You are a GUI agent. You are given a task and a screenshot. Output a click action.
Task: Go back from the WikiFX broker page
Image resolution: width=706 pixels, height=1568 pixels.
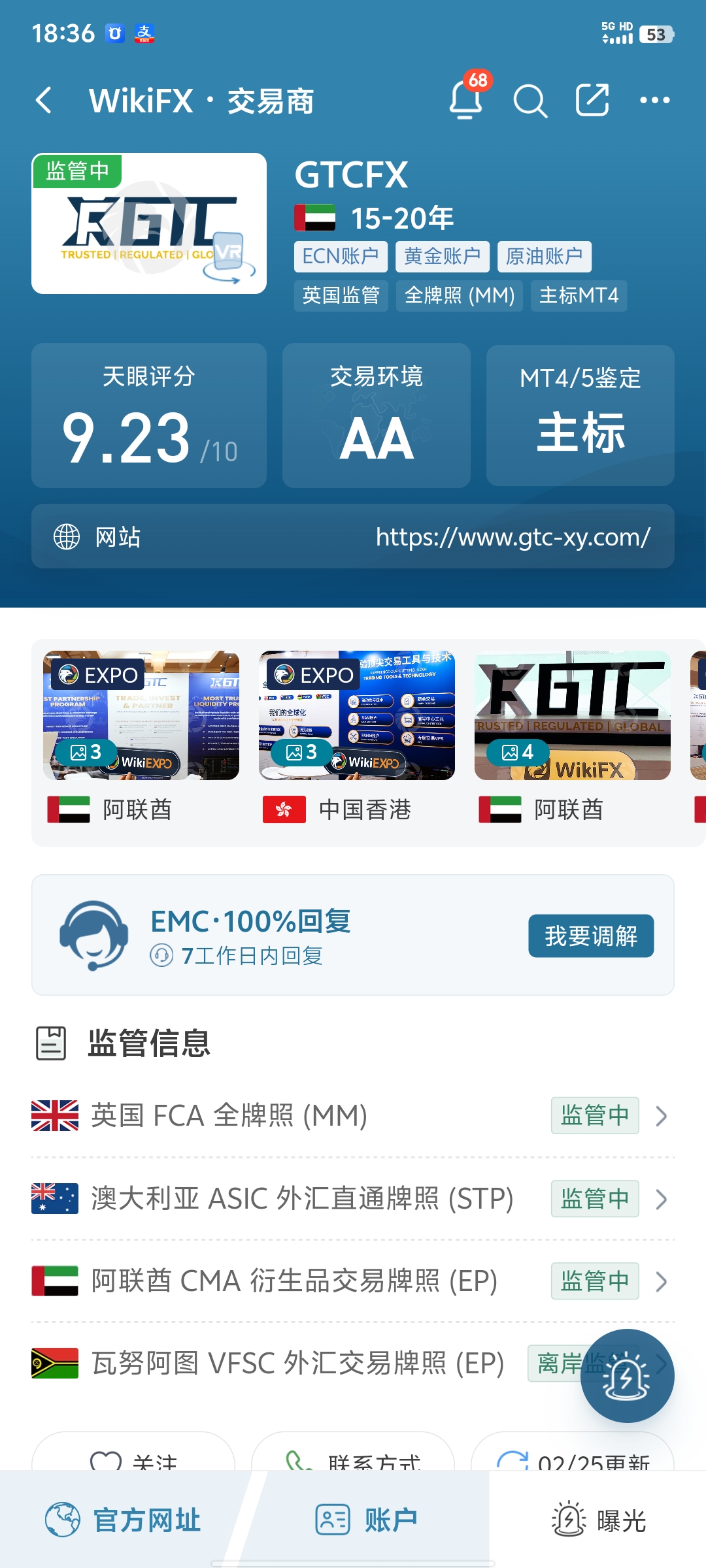(x=44, y=101)
